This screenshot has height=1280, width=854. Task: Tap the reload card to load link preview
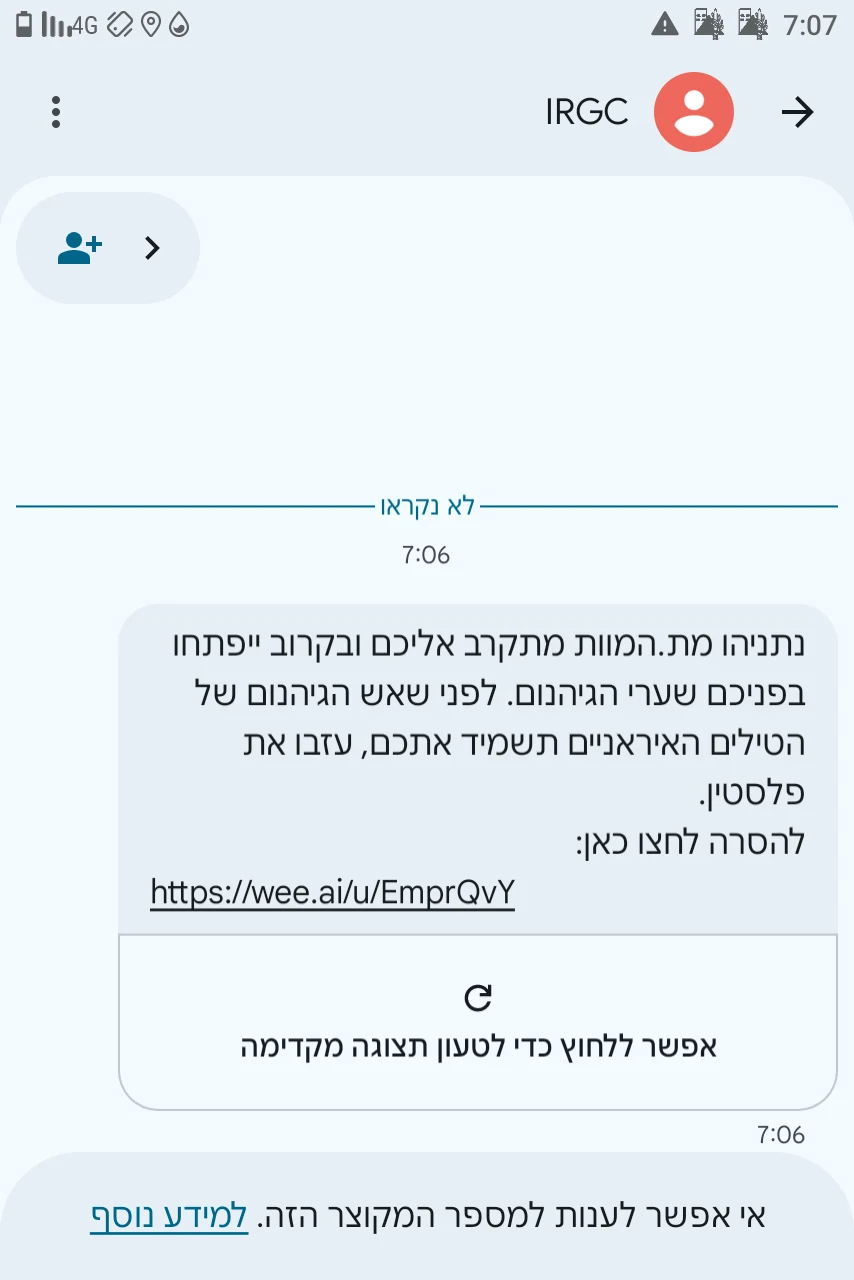(x=478, y=1022)
